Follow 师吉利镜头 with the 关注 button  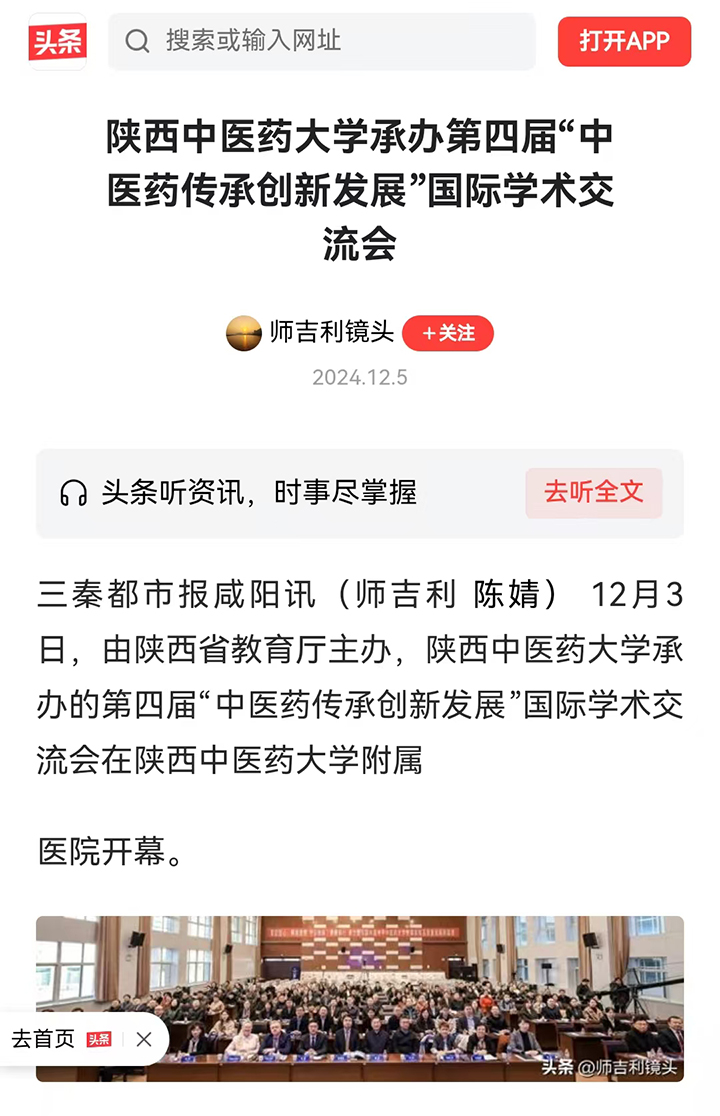click(448, 334)
